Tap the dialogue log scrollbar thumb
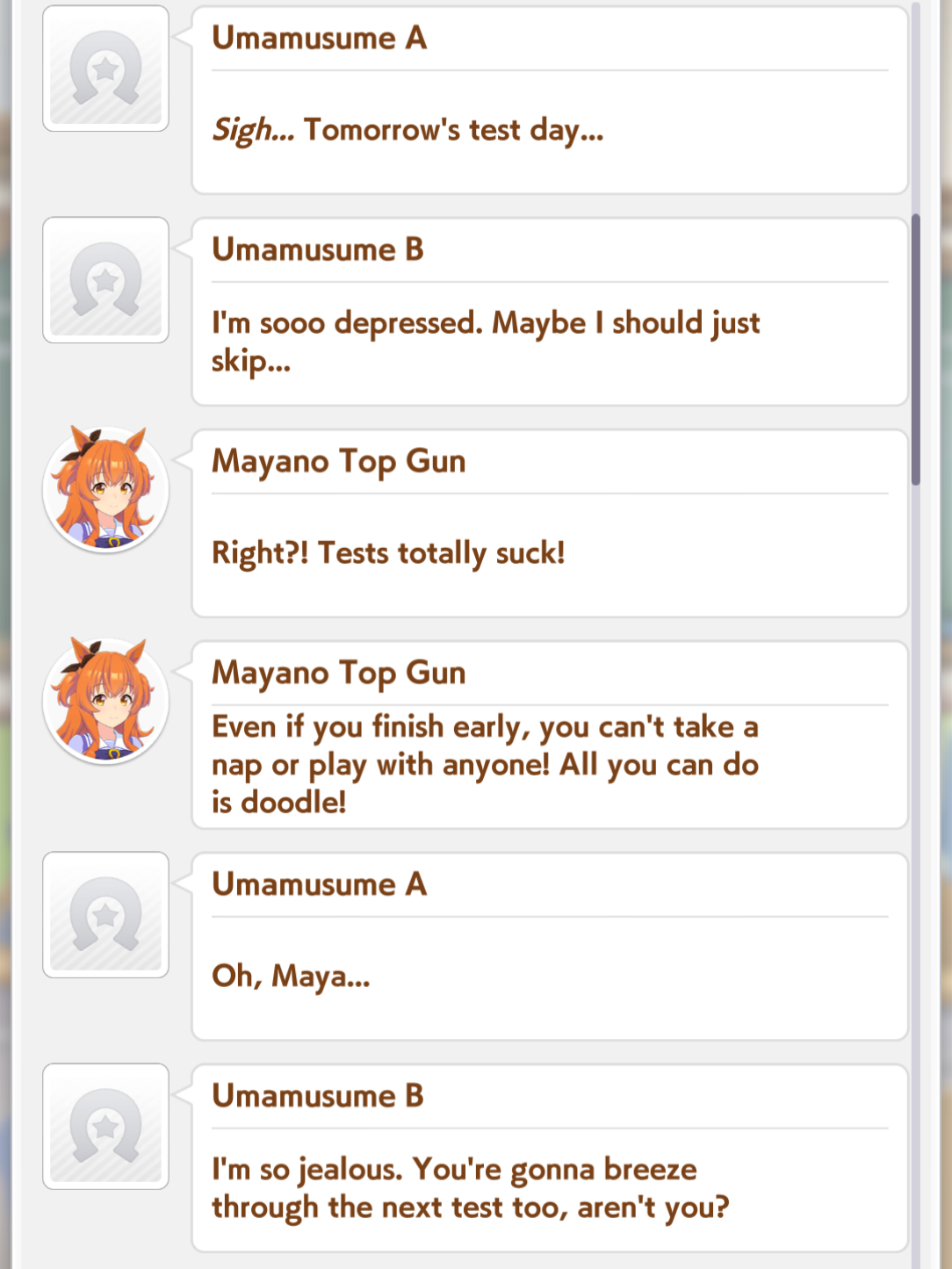The width and height of the screenshot is (952, 1269). [x=916, y=349]
